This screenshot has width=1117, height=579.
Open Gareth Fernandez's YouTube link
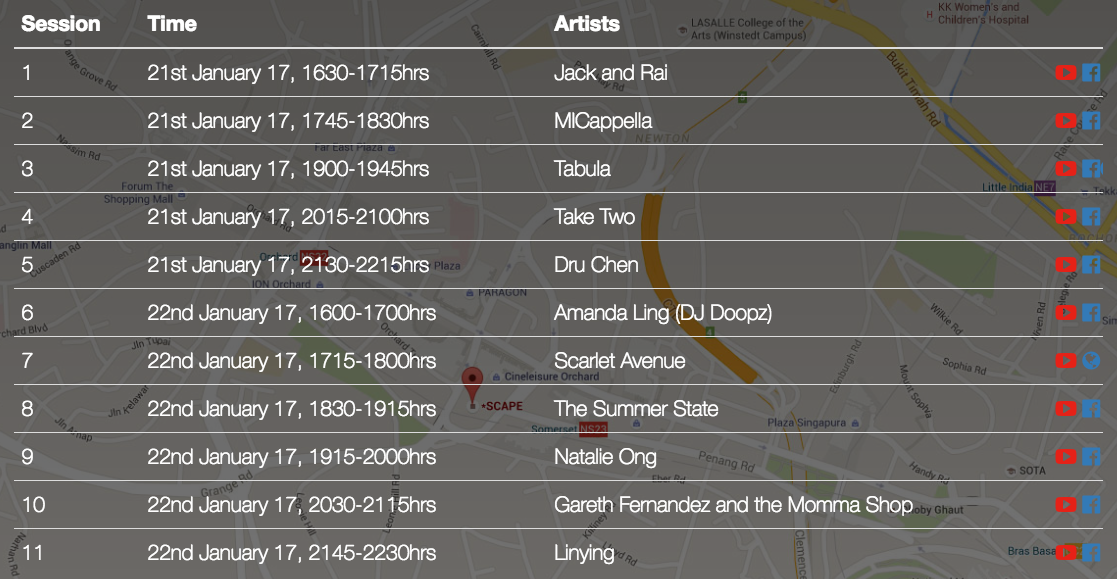[x=1066, y=505]
